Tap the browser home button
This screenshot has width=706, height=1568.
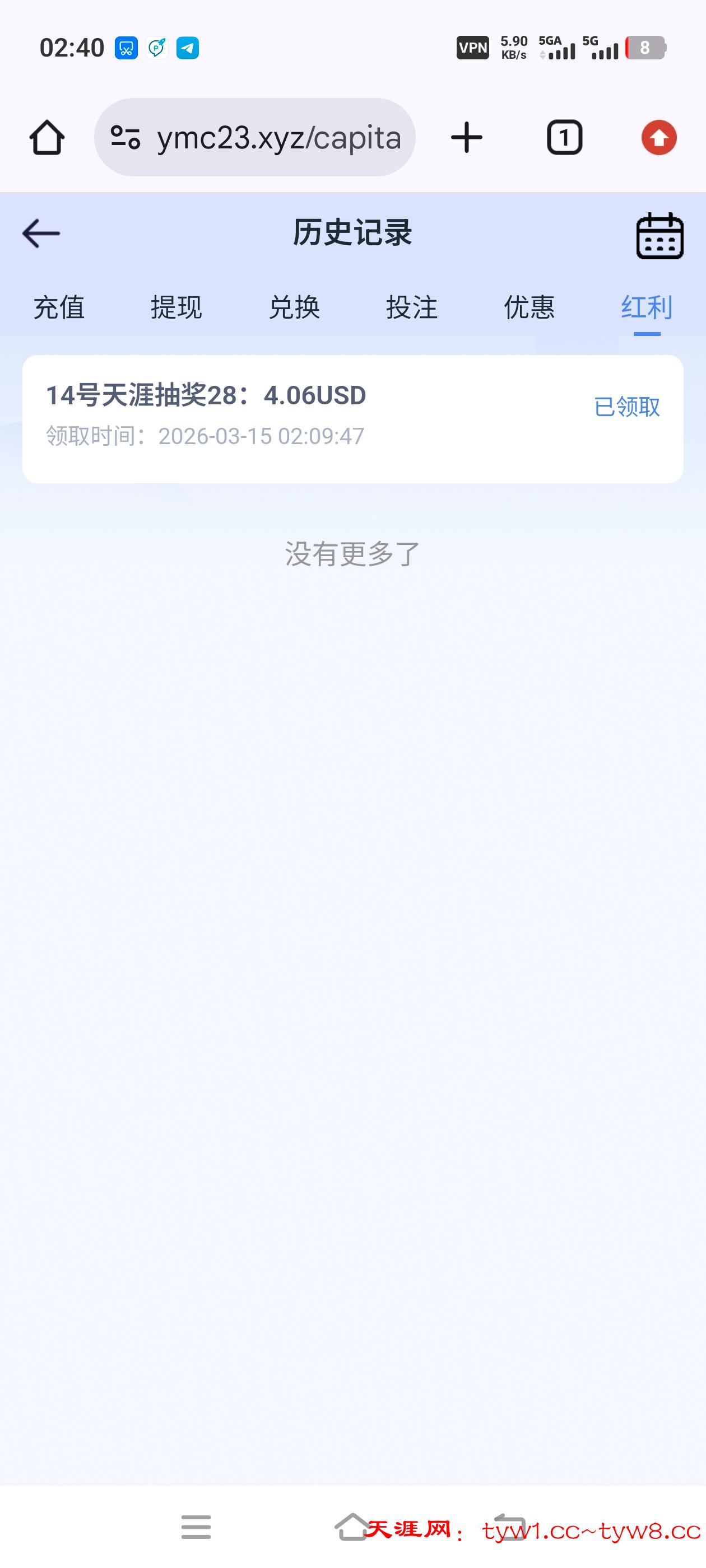(47, 138)
